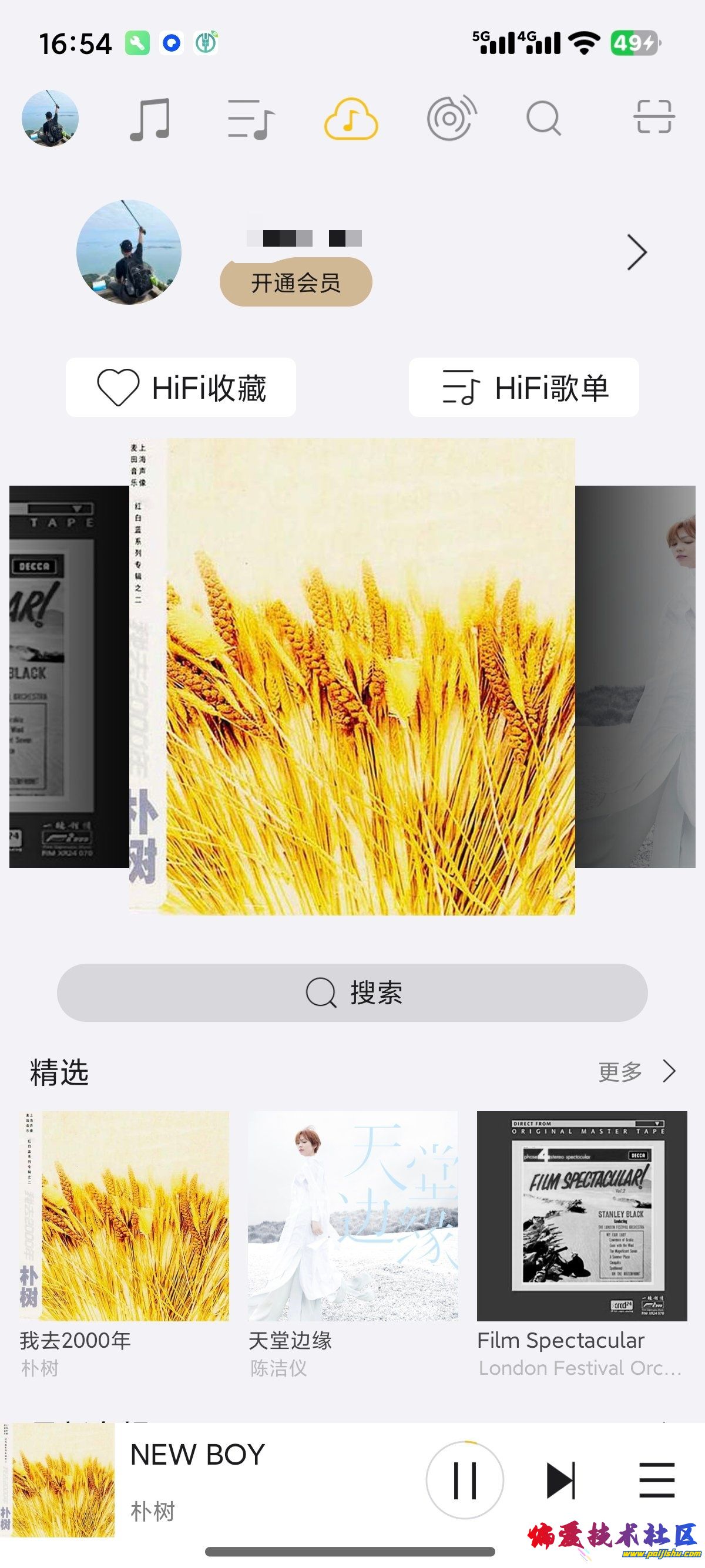The image size is (705, 1568).
Task: Open HiFi收藏 favorites
Action: tap(181, 388)
